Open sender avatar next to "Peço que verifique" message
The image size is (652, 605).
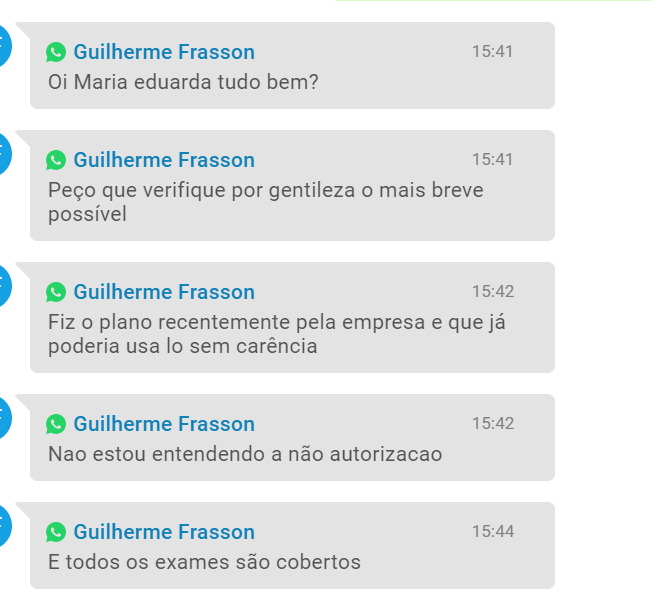[x=3, y=154]
